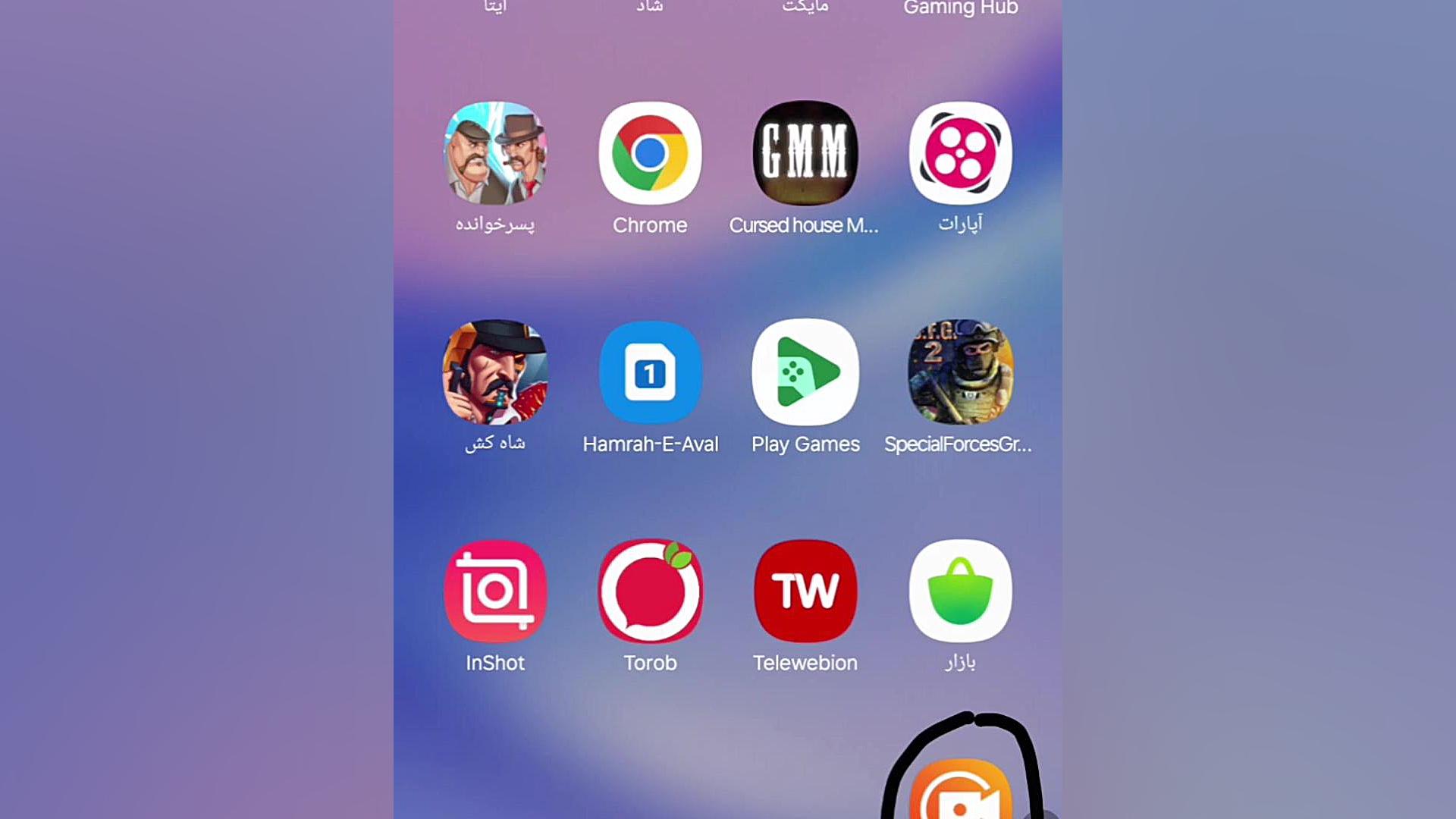Launch the Telewebion app
Image resolution: width=1456 pixels, height=819 pixels.
pyautogui.click(x=805, y=591)
